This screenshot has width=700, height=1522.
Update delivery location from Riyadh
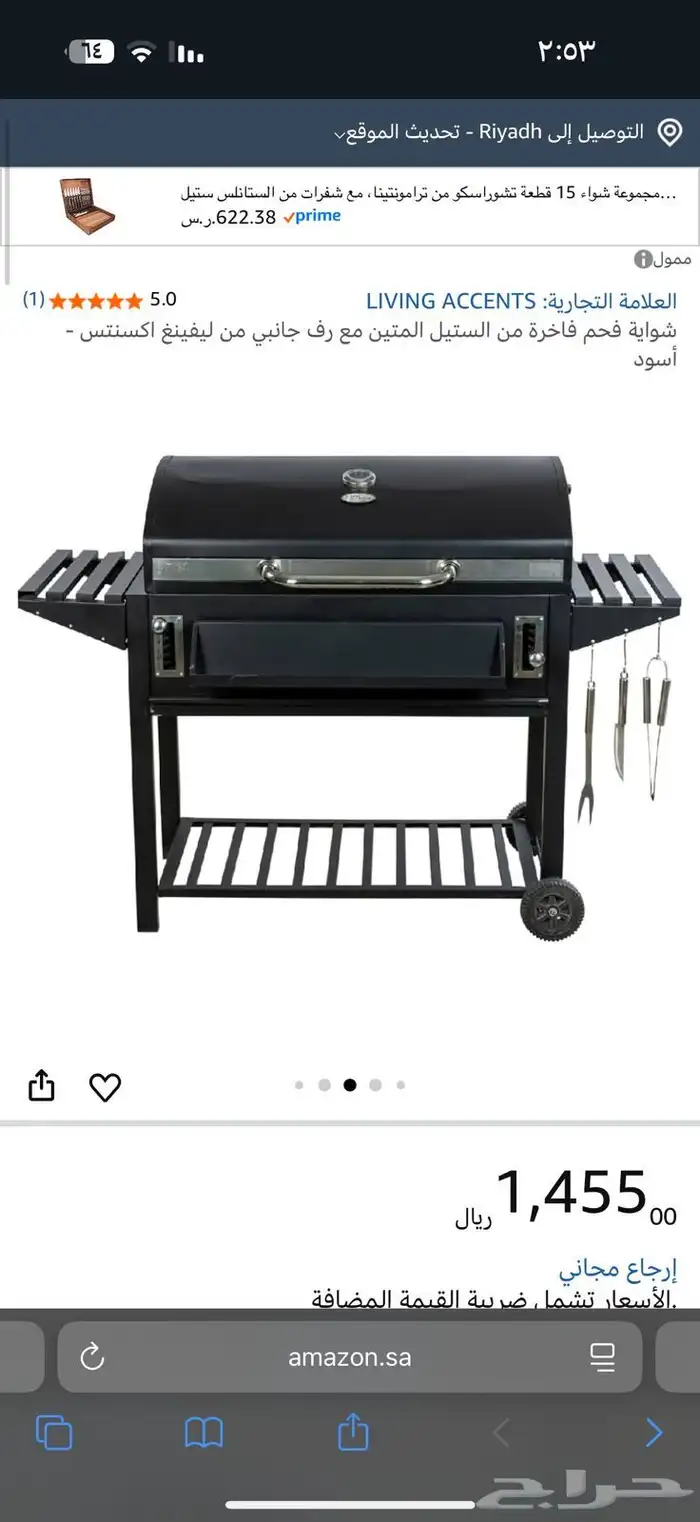500,132
